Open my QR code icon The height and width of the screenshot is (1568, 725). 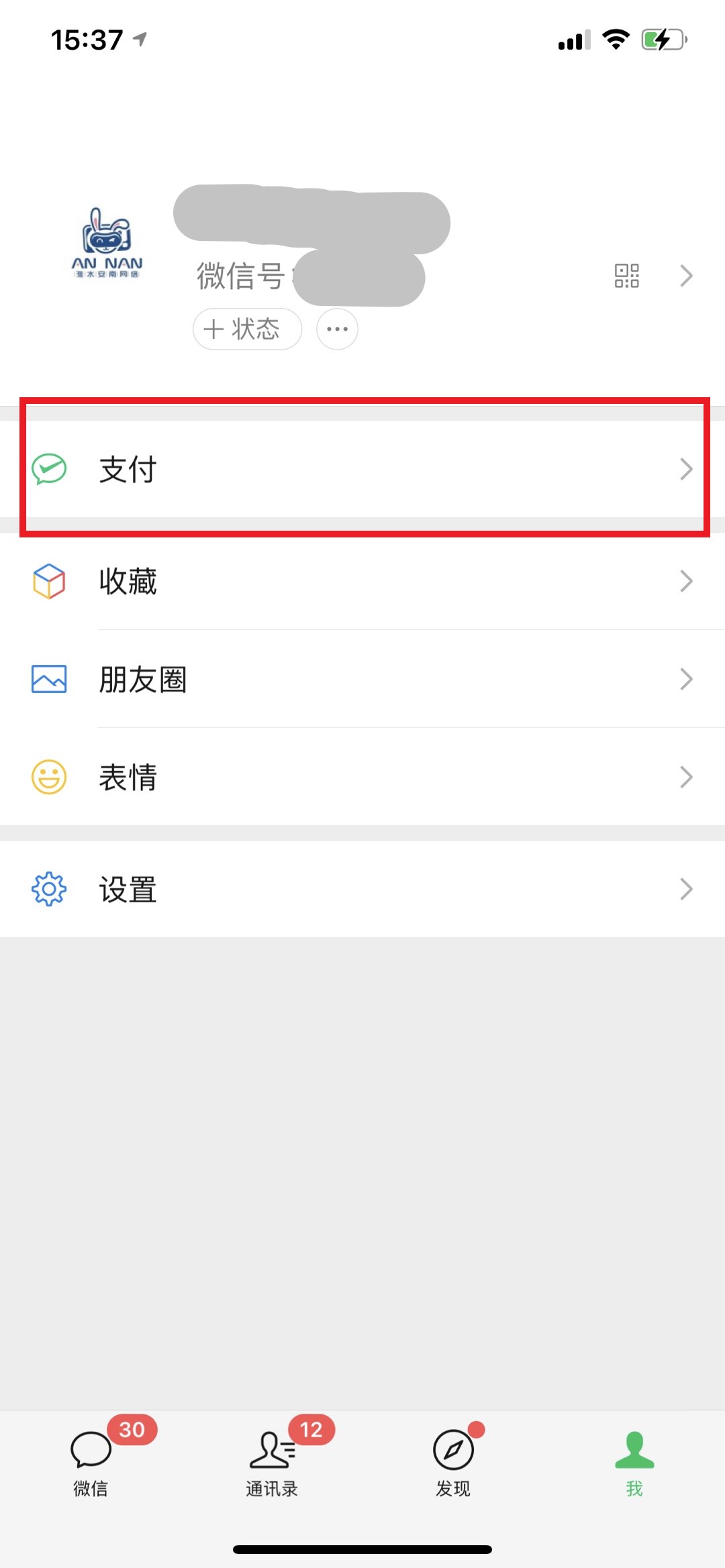[x=626, y=276]
